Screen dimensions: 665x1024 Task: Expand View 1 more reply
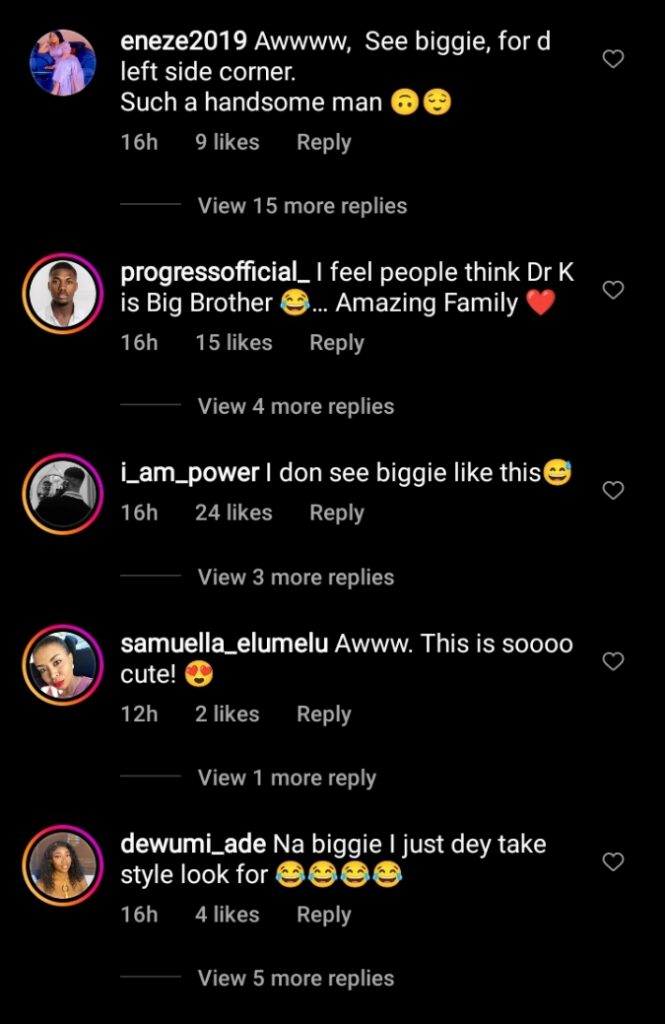click(287, 778)
